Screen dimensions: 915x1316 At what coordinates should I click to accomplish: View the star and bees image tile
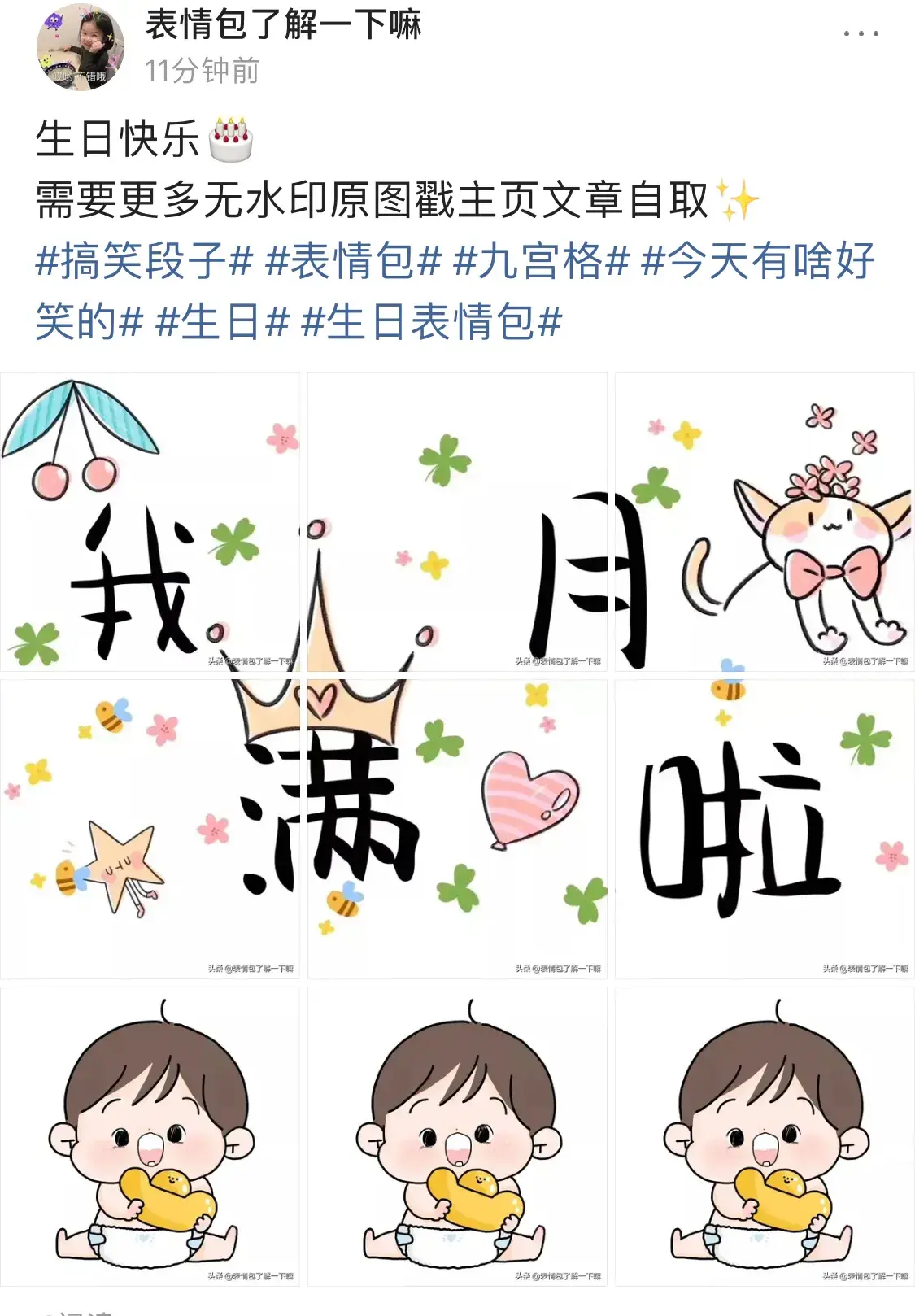point(150,829)
